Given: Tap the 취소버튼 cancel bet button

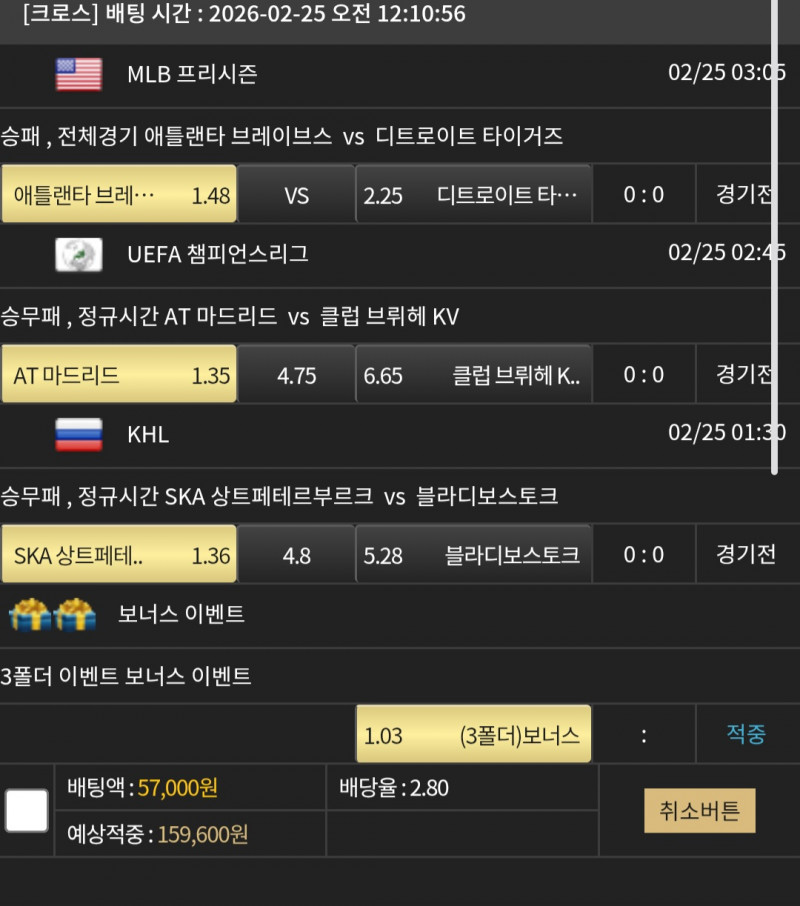Looking at the screenshot, I should tap(699, 811).
